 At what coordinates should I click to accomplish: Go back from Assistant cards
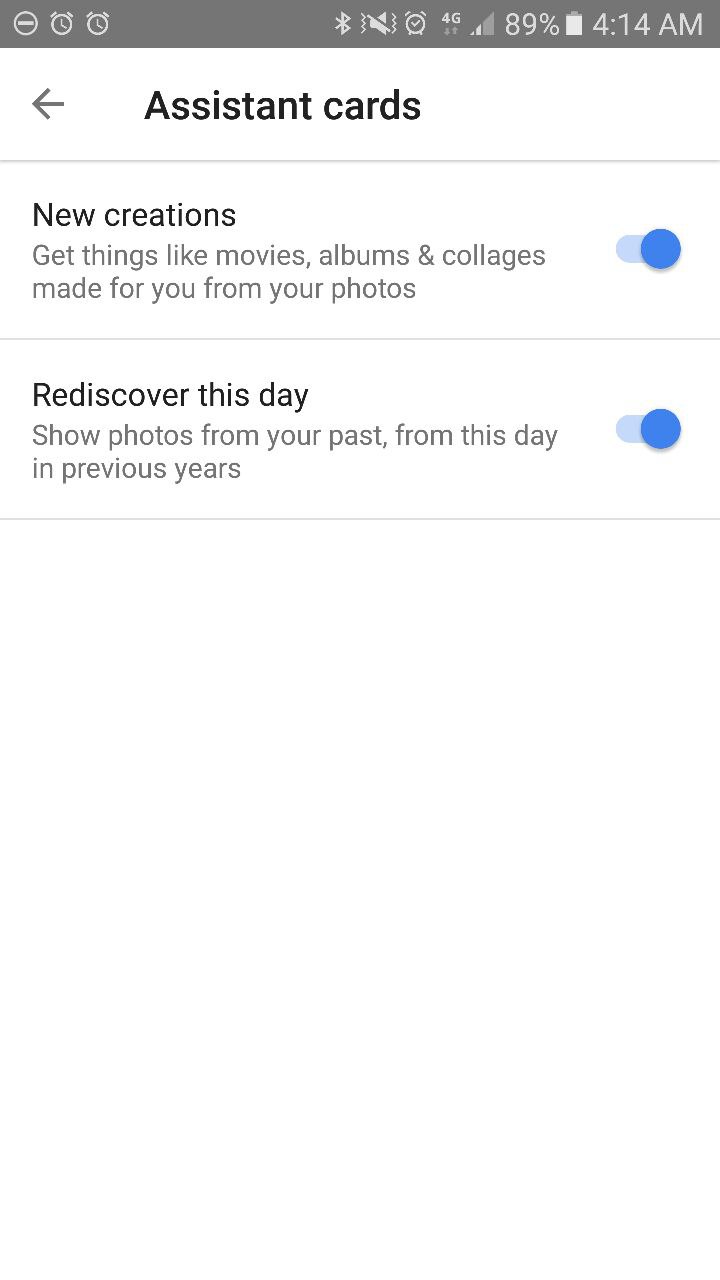click(x=48, y=104)
